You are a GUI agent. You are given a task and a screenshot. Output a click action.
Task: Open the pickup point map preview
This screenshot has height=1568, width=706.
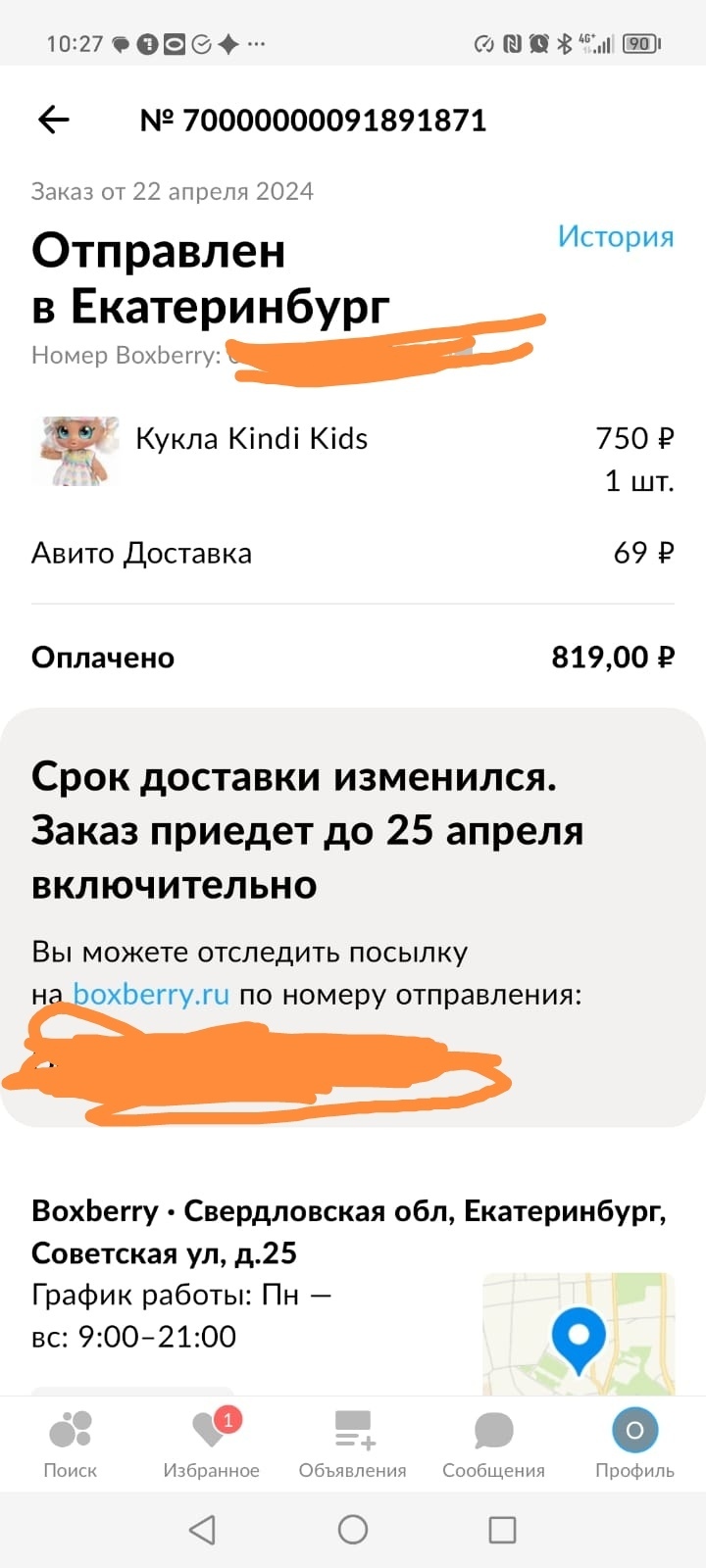[579, 1333]
